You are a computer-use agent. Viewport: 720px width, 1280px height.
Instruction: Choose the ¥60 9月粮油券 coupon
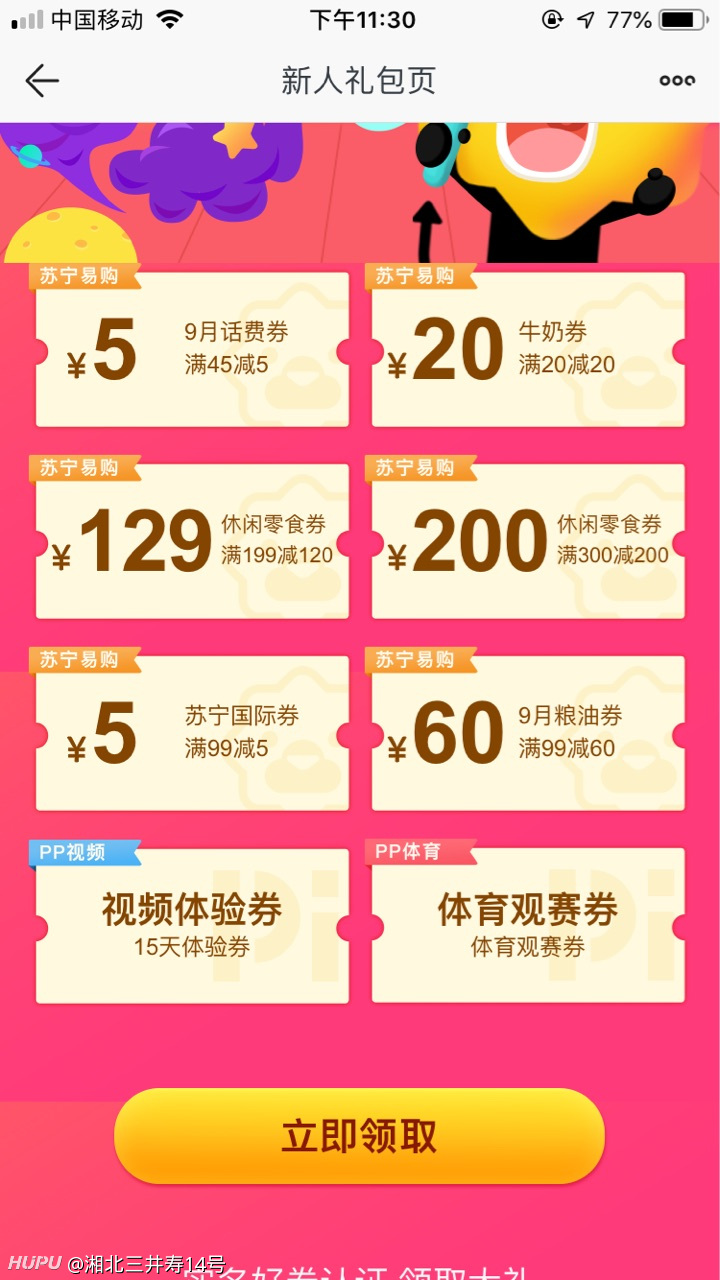point(528,733)
